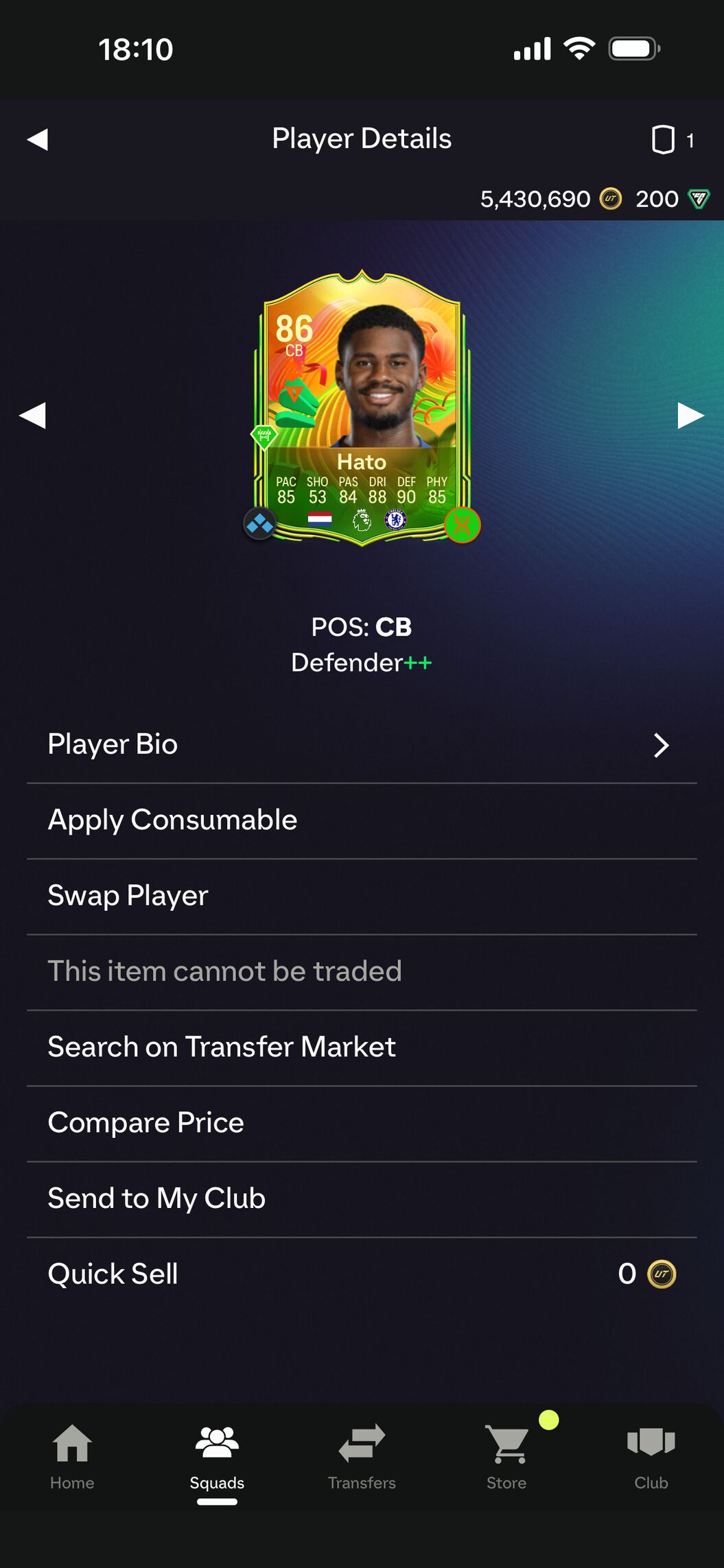Open Compare Price
The width and height of the screenshot is (724, 1568).
click(x=362, y=1123)
